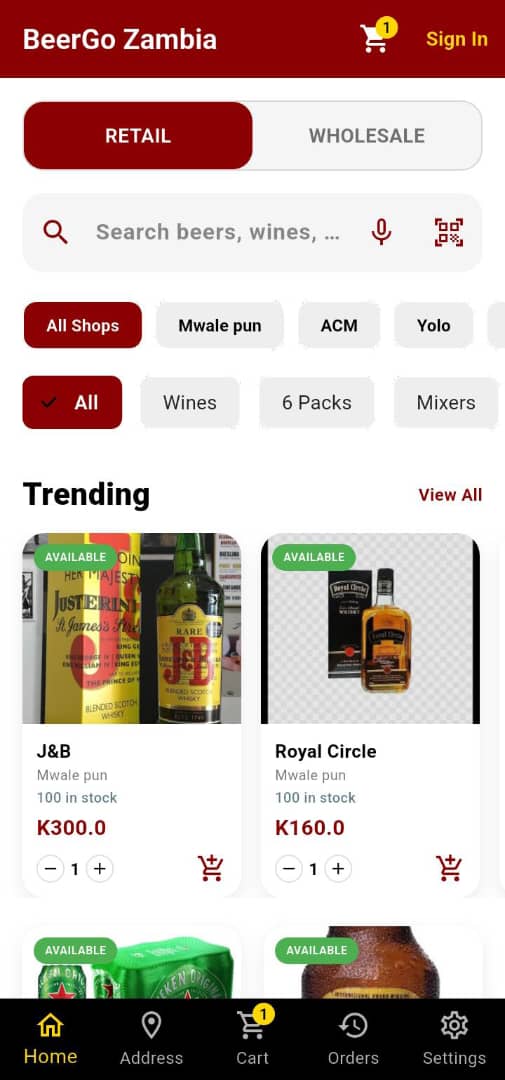This screenshot has width=505, height=1080.
Task: View all trending products
Action: (450, 495)
